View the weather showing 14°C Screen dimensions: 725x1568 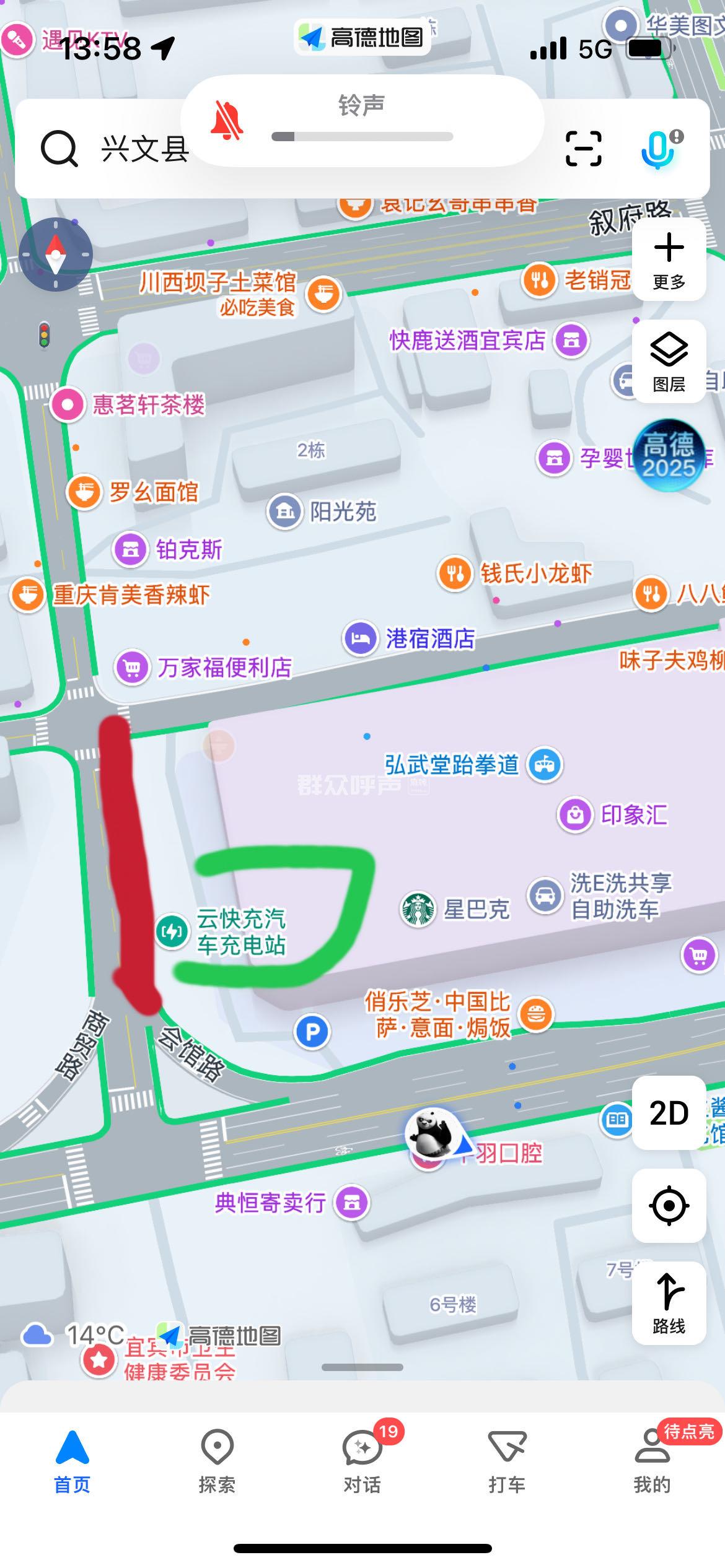pyautogui.click(x=73, y=1335)
